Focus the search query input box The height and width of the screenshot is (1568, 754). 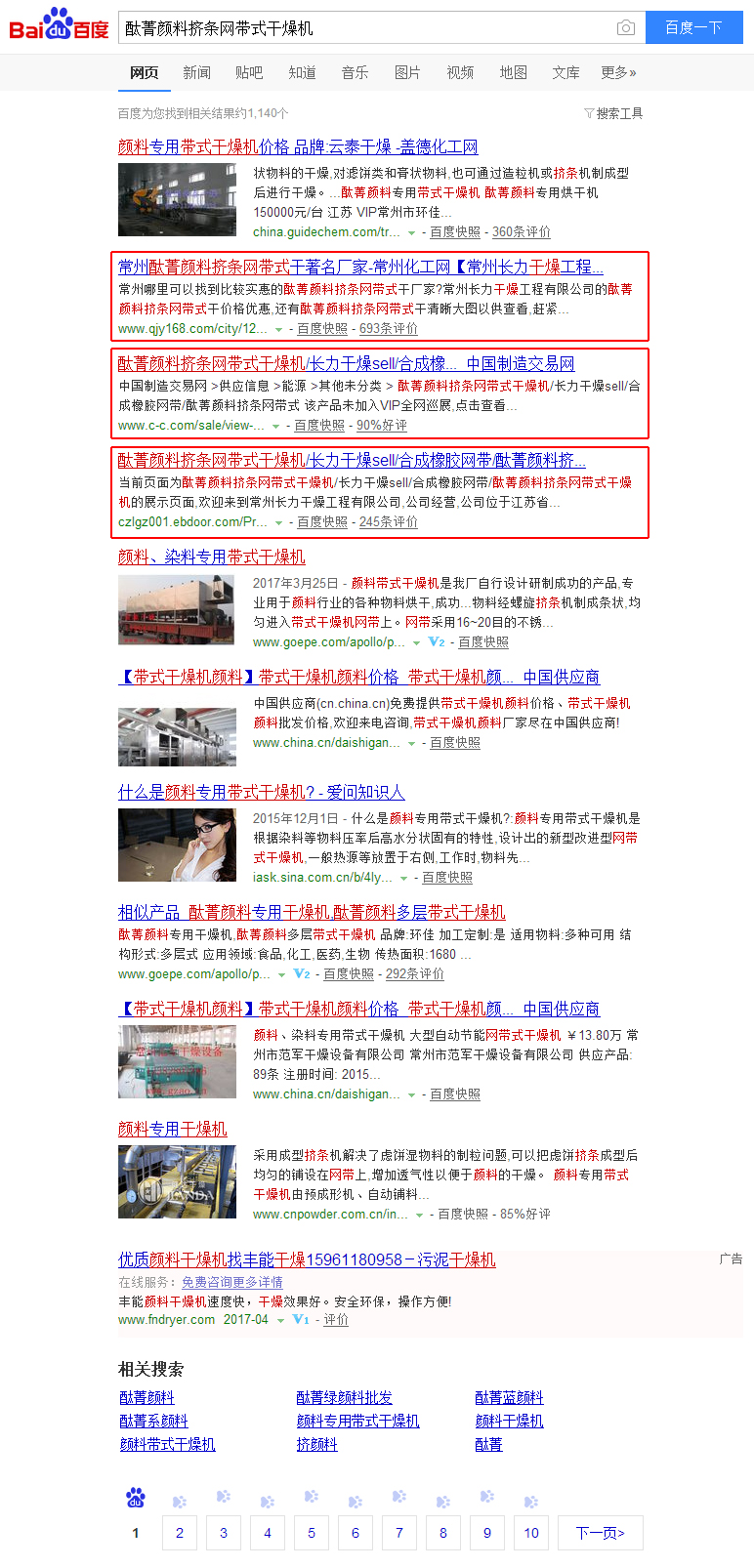366,28
